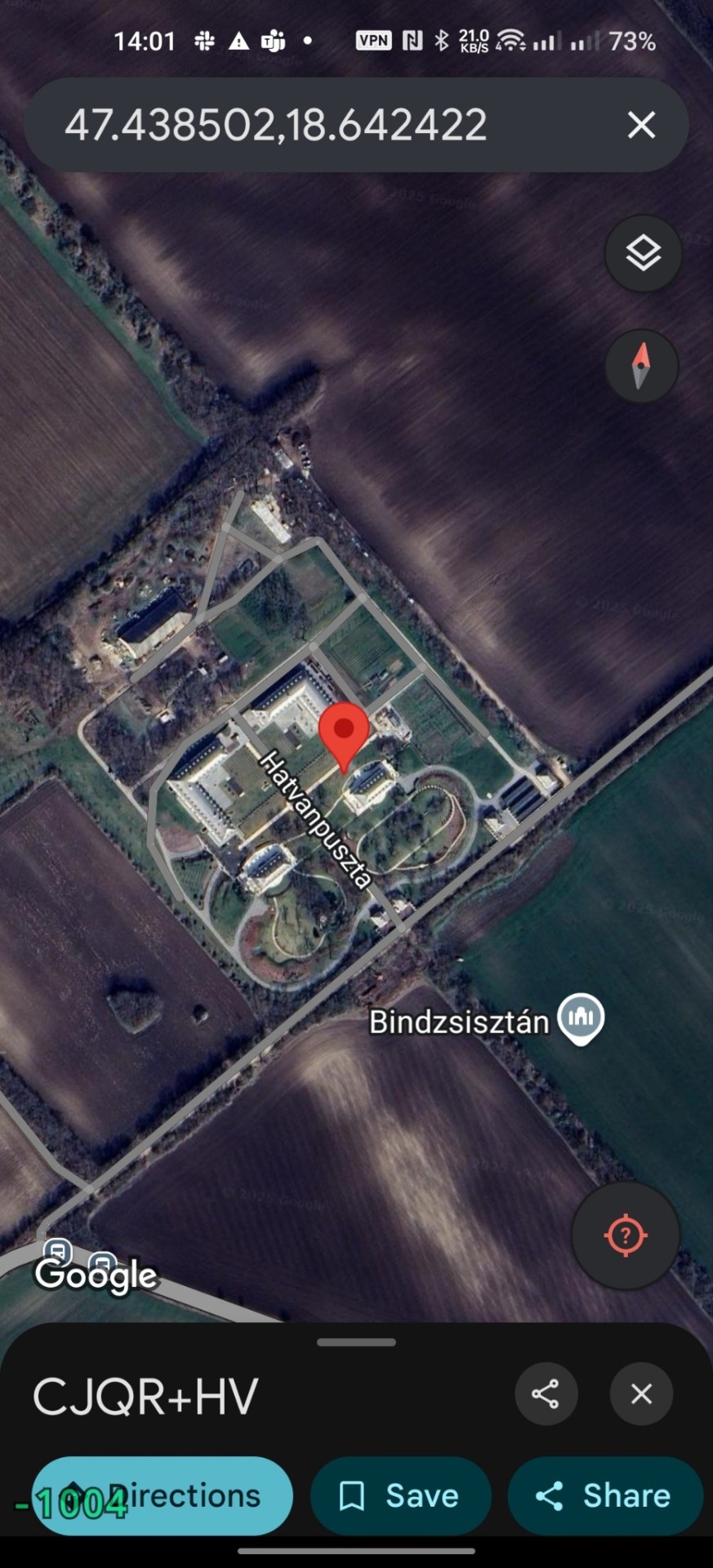Save this dropped pin location
This screenshot has width=713, height=1568.
[x=400, y=1495]
